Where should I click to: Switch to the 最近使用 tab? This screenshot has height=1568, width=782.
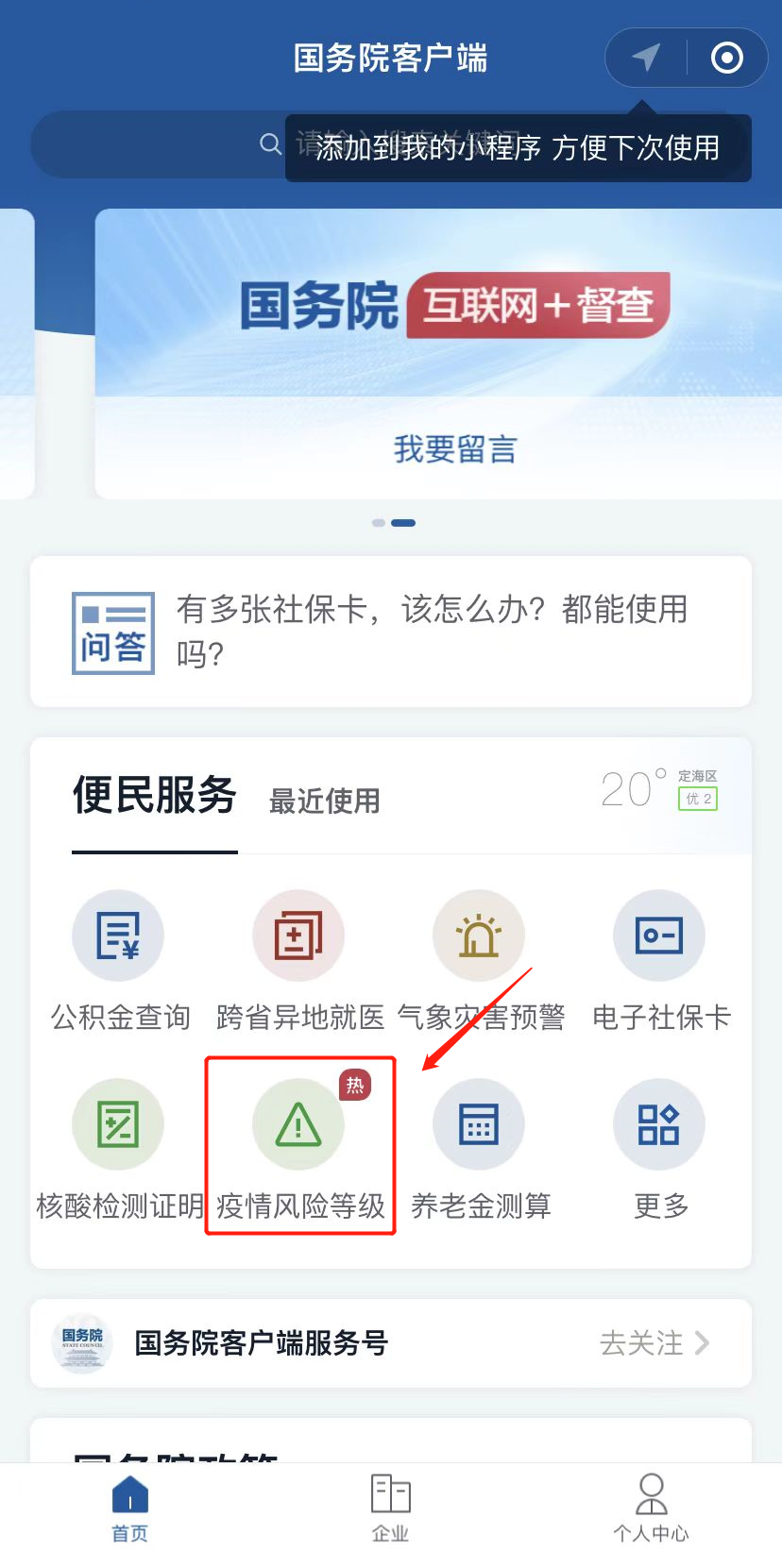[324, 801]
